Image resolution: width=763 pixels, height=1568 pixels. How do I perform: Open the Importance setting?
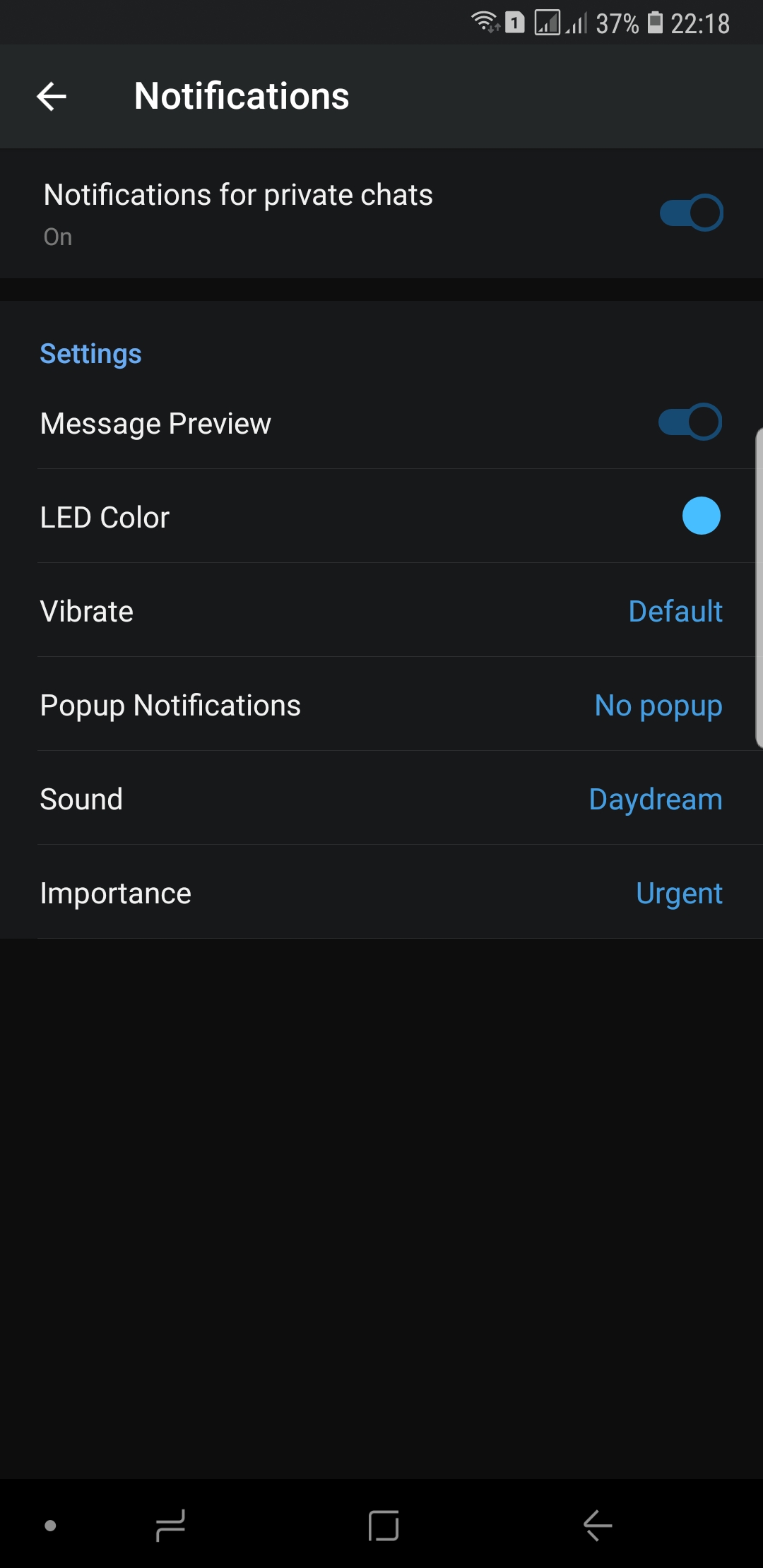click(x=381, y=892)
